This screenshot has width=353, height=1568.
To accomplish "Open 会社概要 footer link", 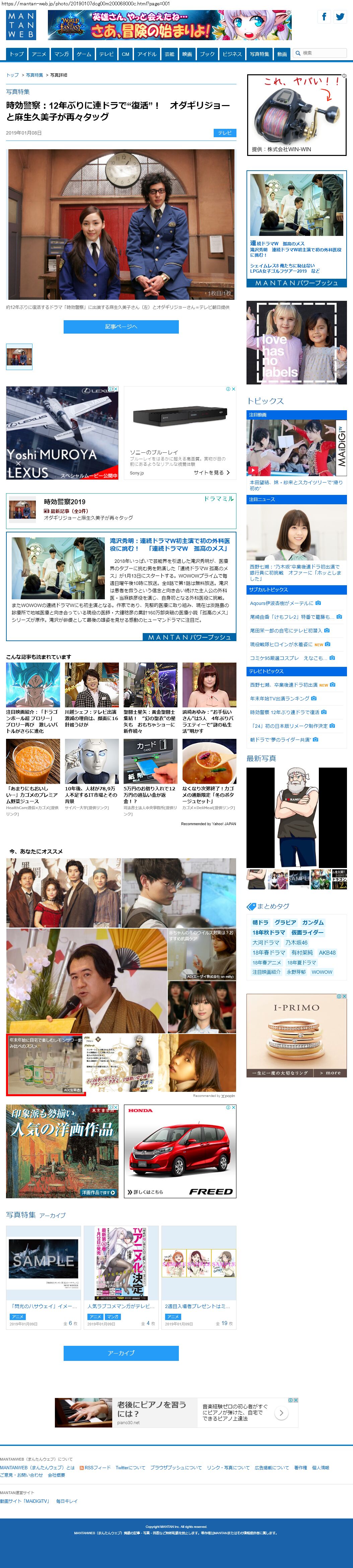I will pos(56,1475).
